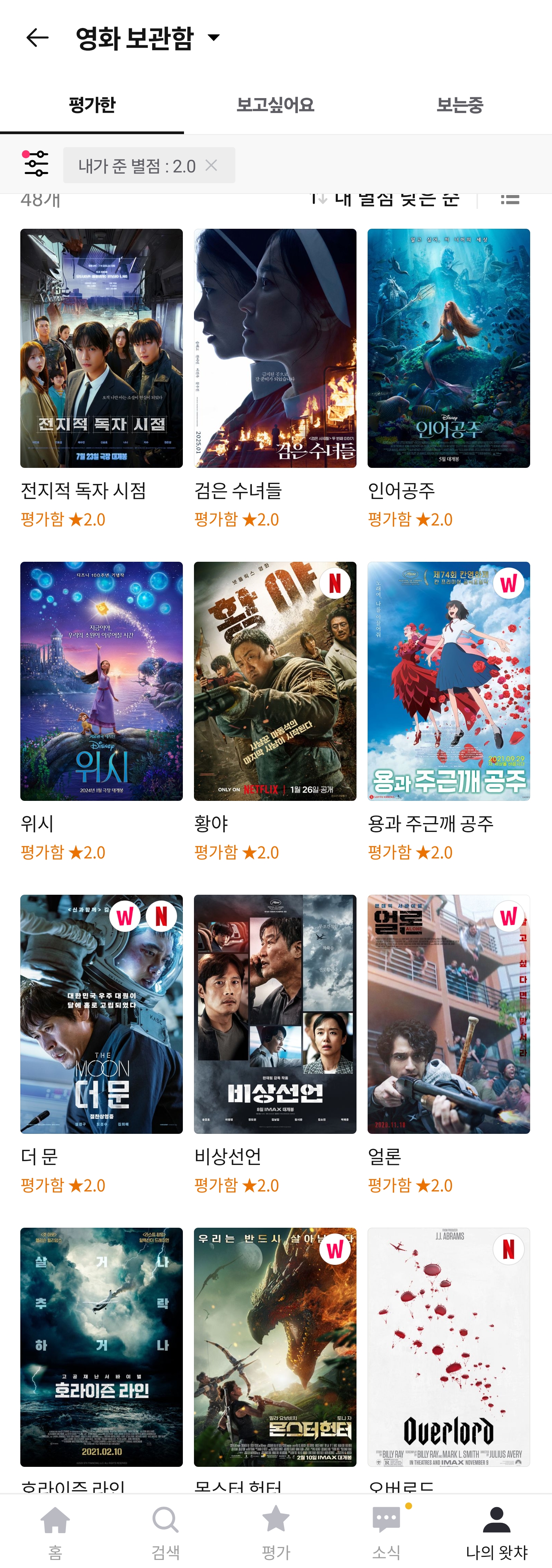Open the movie 위시
The width and height of the screenshot is (552, 1568).
coord(102,681)
